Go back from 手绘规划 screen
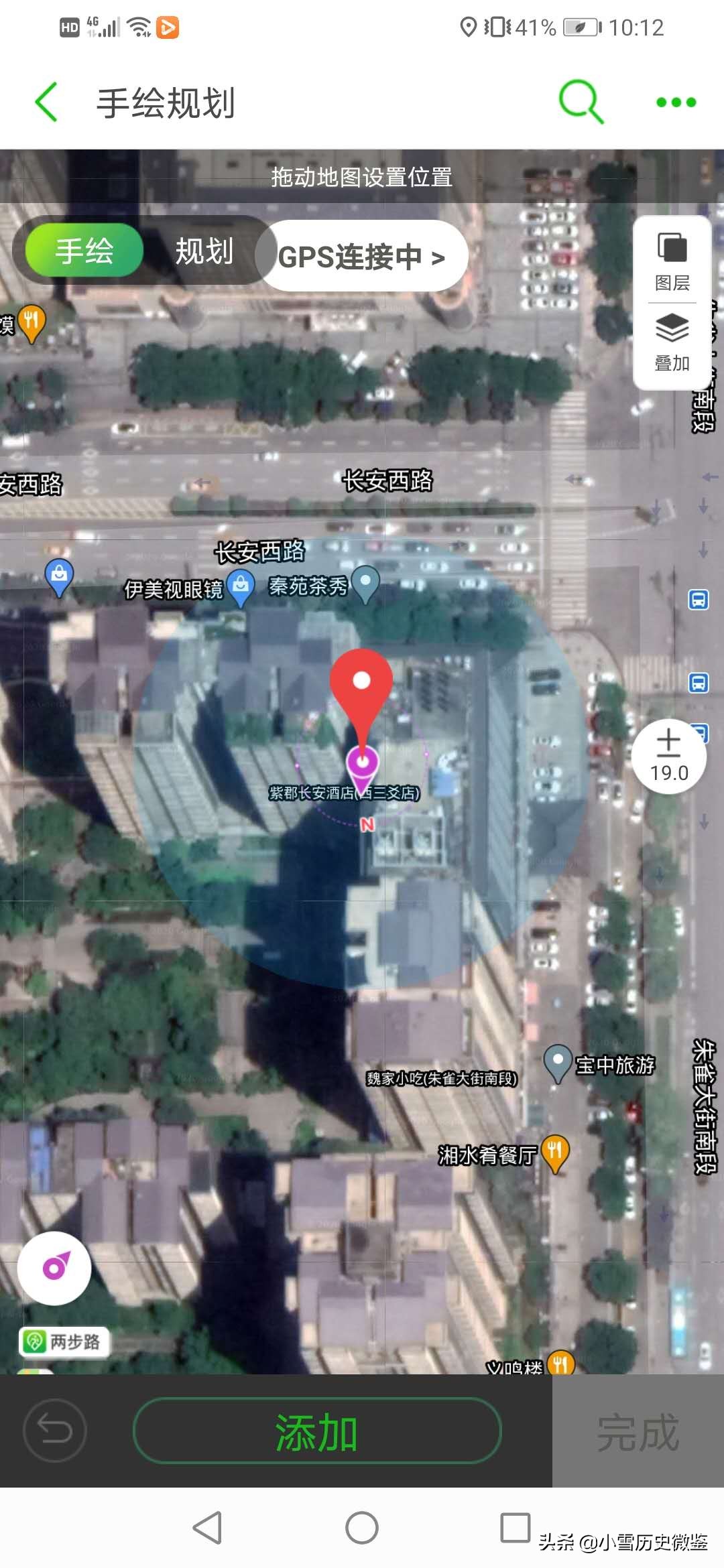Viewport: 724px width, 1568px height. pyautogui.click(x=47, y=103)
